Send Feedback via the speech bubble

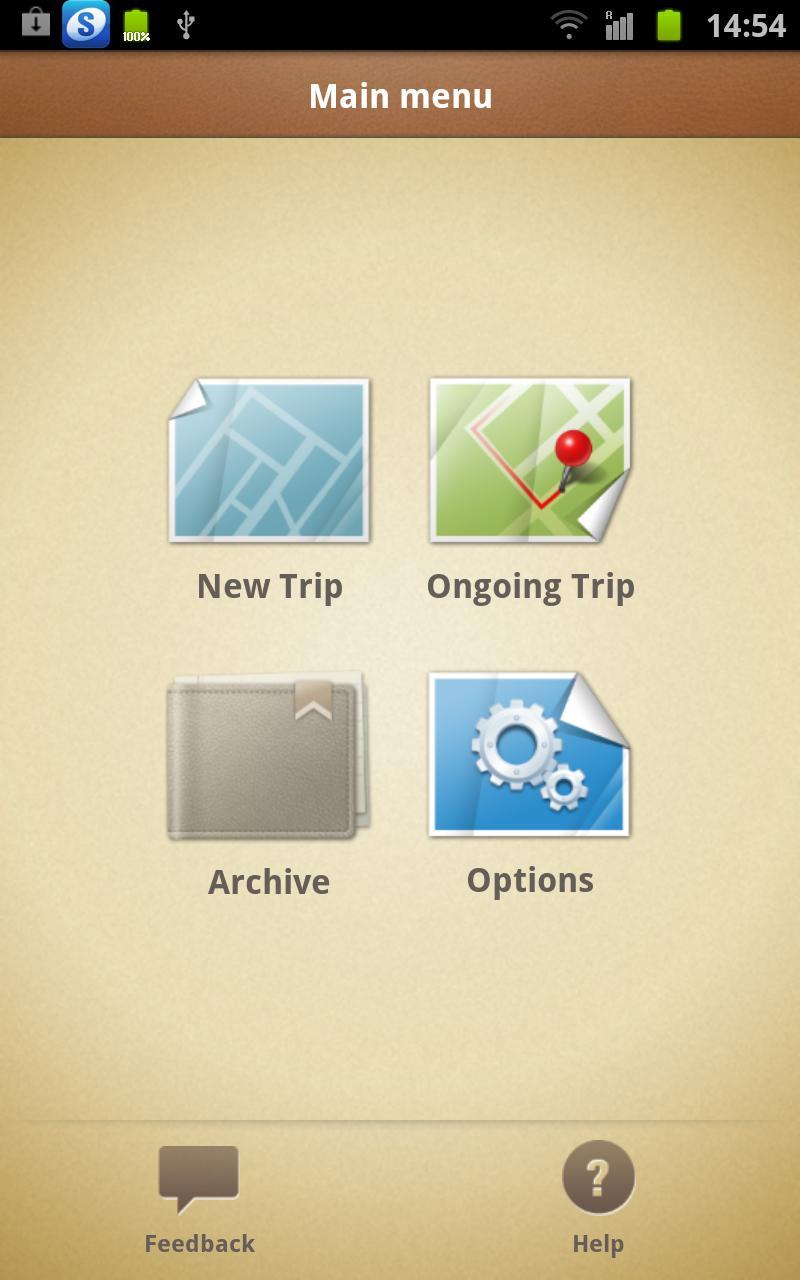[199, 1178]
